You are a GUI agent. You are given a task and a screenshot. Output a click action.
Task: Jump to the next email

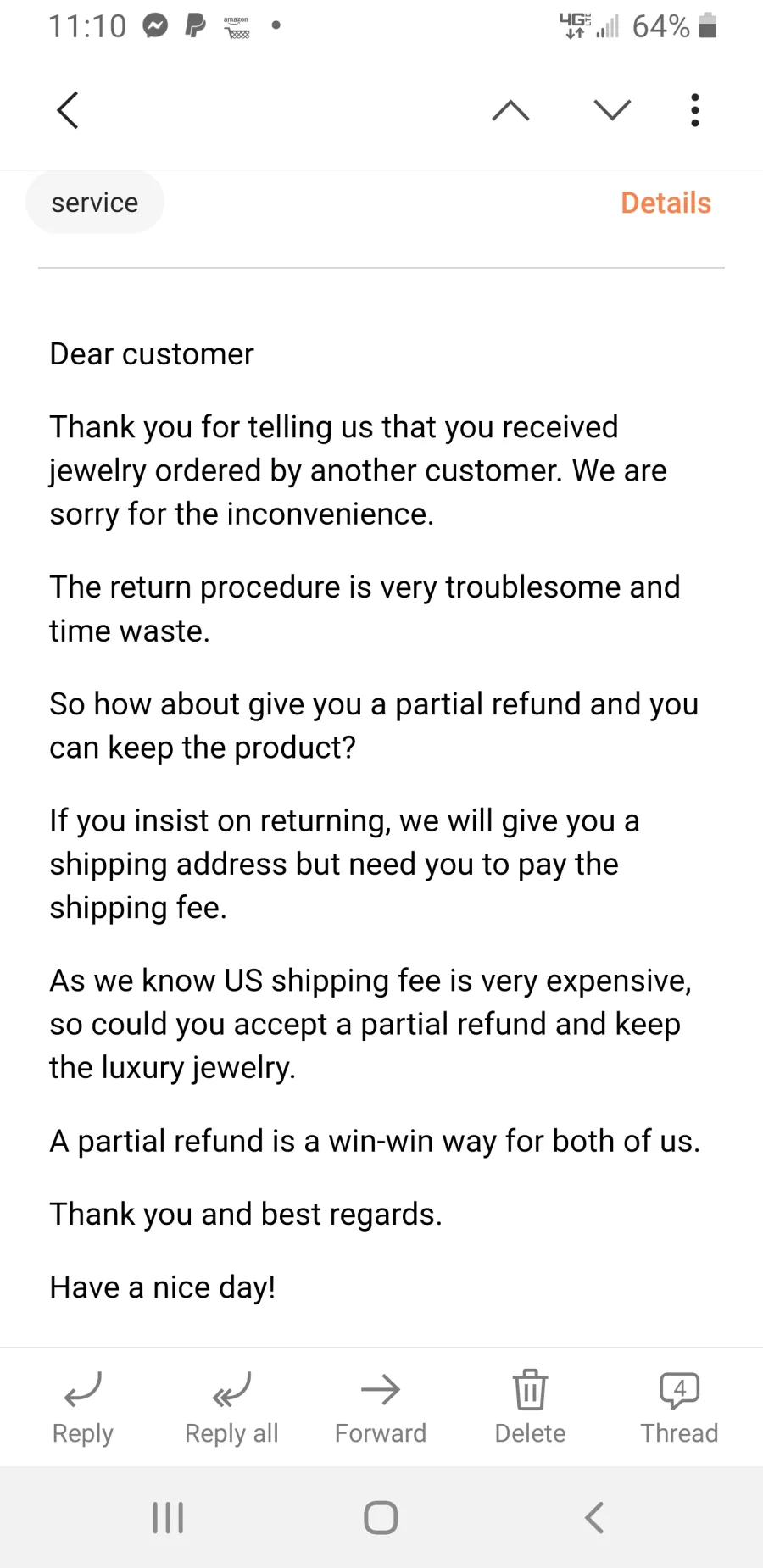(x=612, y=110)
